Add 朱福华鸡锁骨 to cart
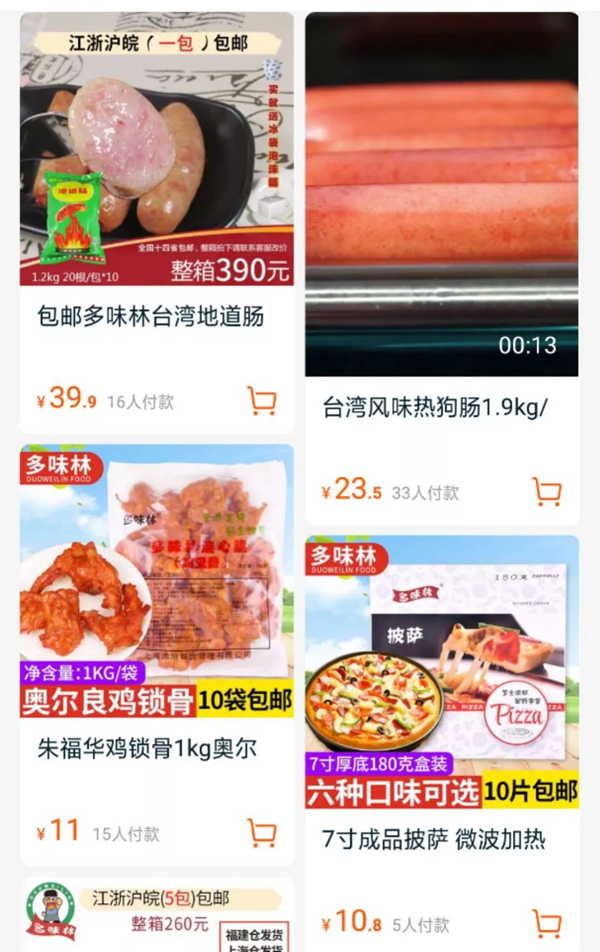Screen dimensions: 600x952 tap(262, 832)
